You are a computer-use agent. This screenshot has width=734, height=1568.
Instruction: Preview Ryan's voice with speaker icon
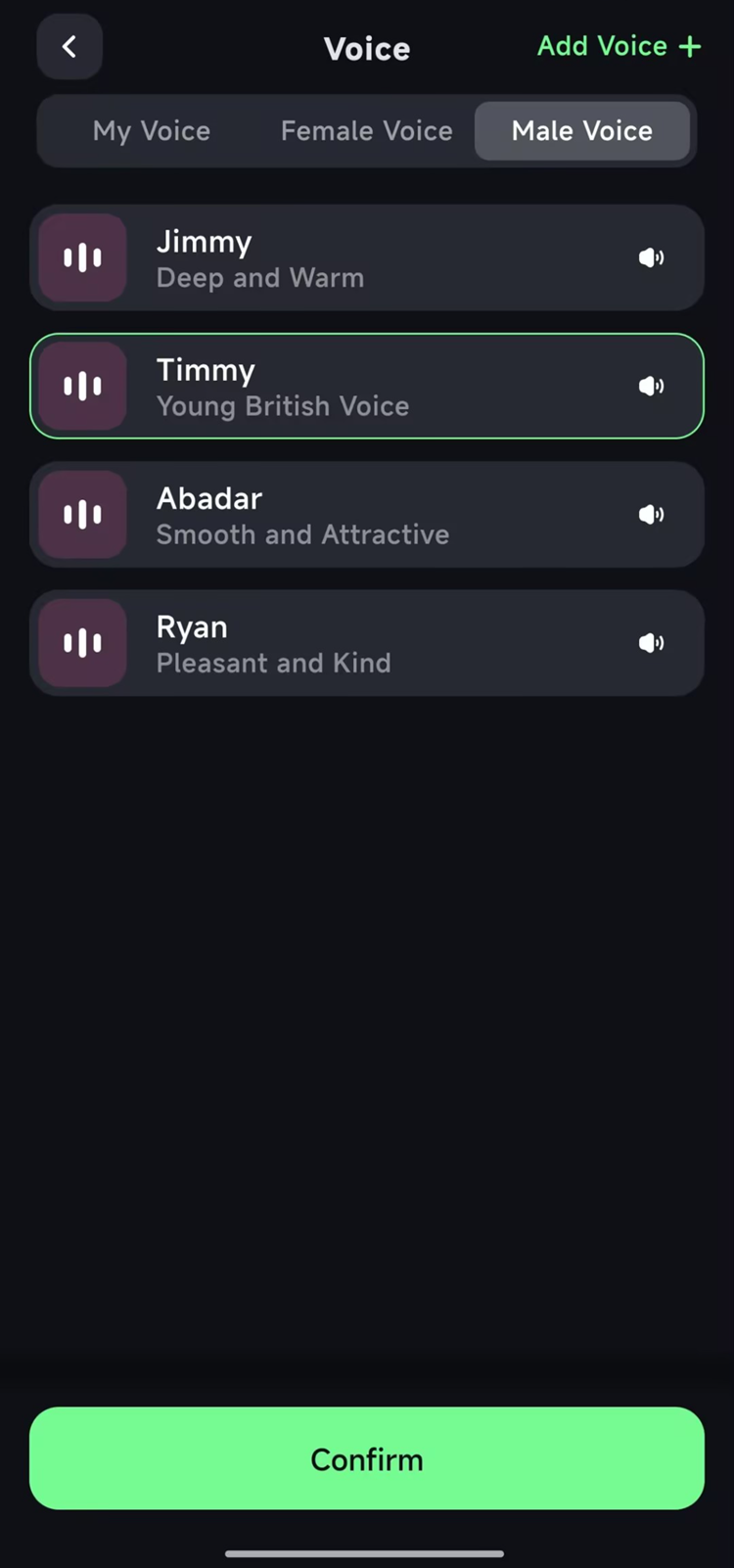point(651,643)
